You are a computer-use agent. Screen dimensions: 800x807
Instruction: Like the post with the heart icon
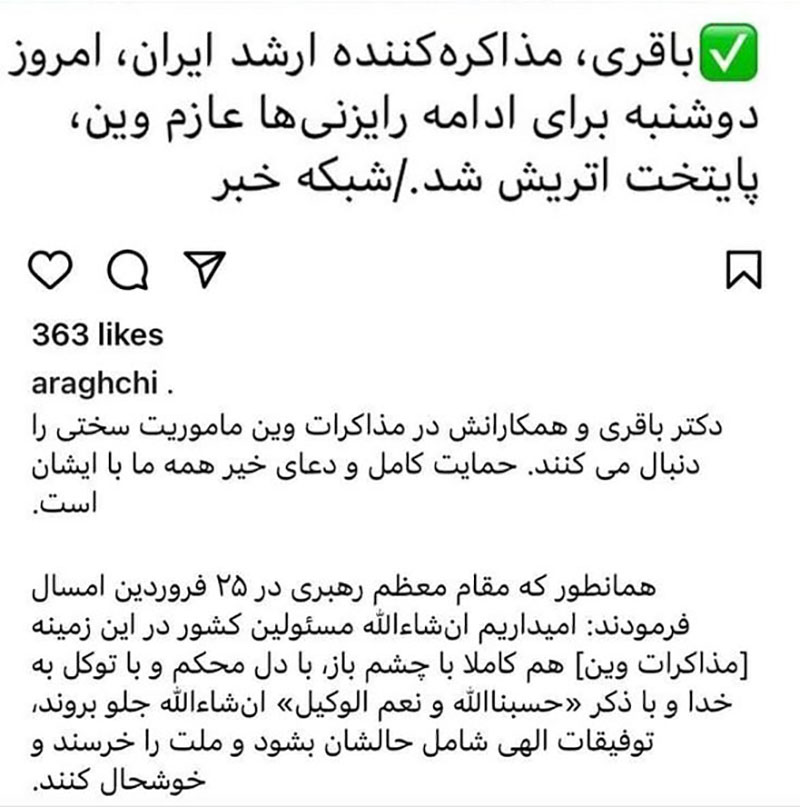coord(53,268)
